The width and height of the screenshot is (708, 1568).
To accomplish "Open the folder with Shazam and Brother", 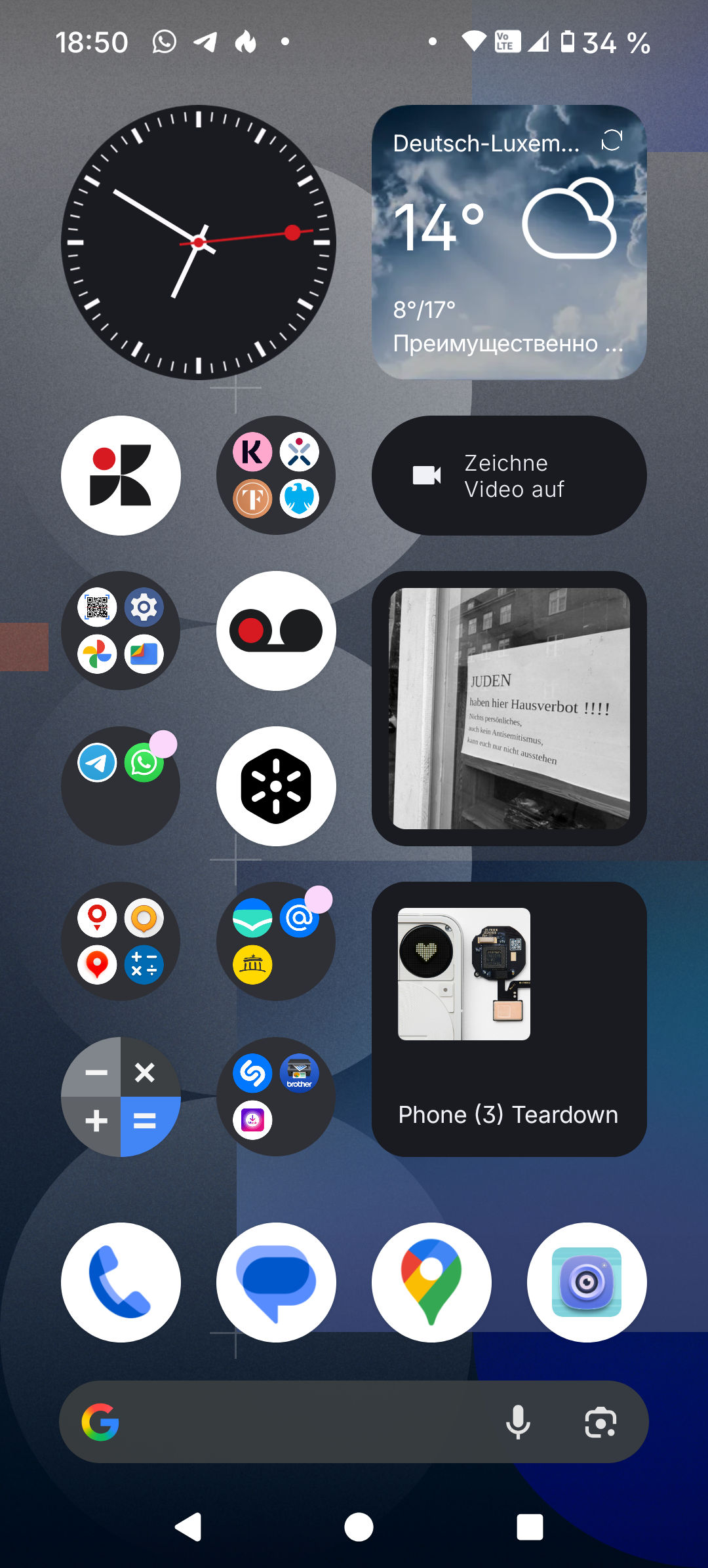I will pyautogui.click(x=276, y=1097).
